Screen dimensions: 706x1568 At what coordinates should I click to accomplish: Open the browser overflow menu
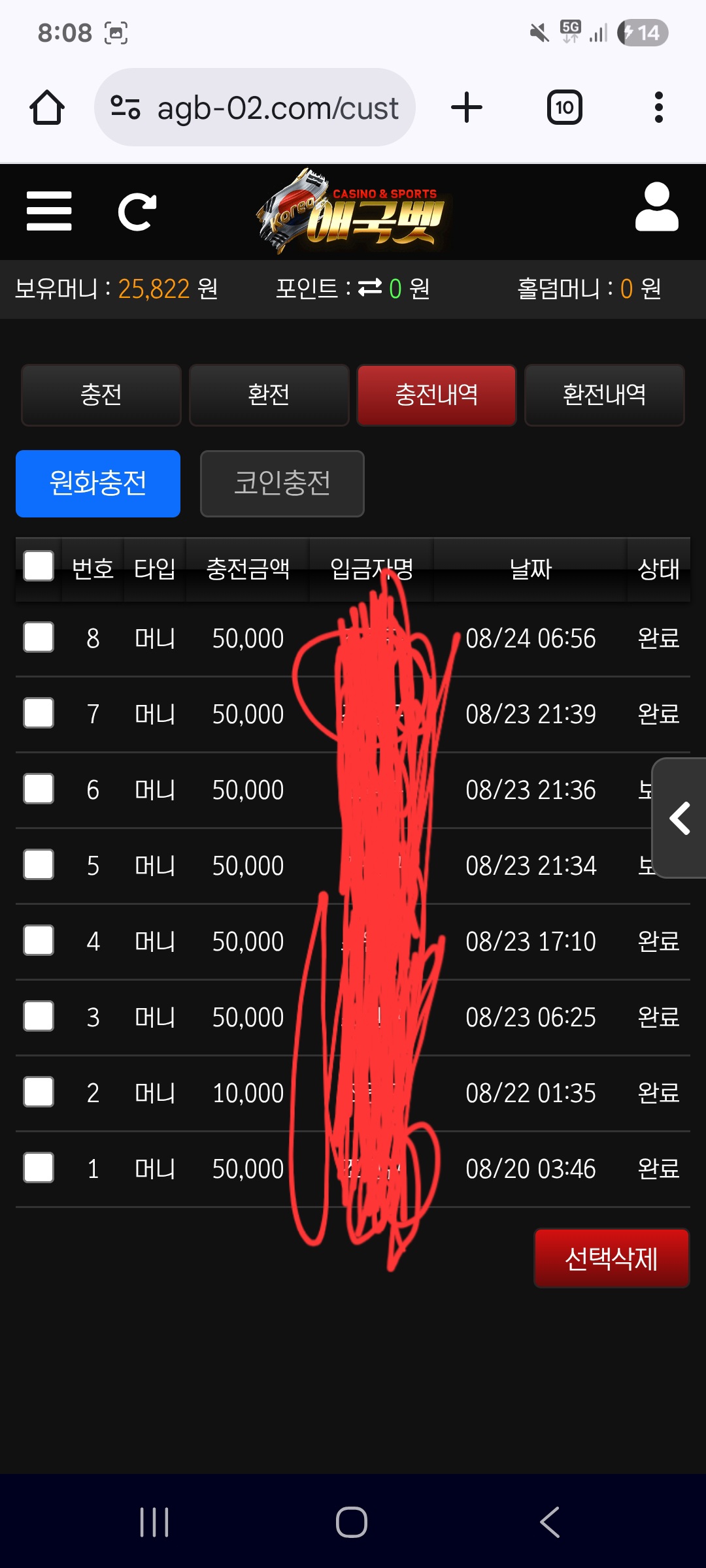(658, 108)
